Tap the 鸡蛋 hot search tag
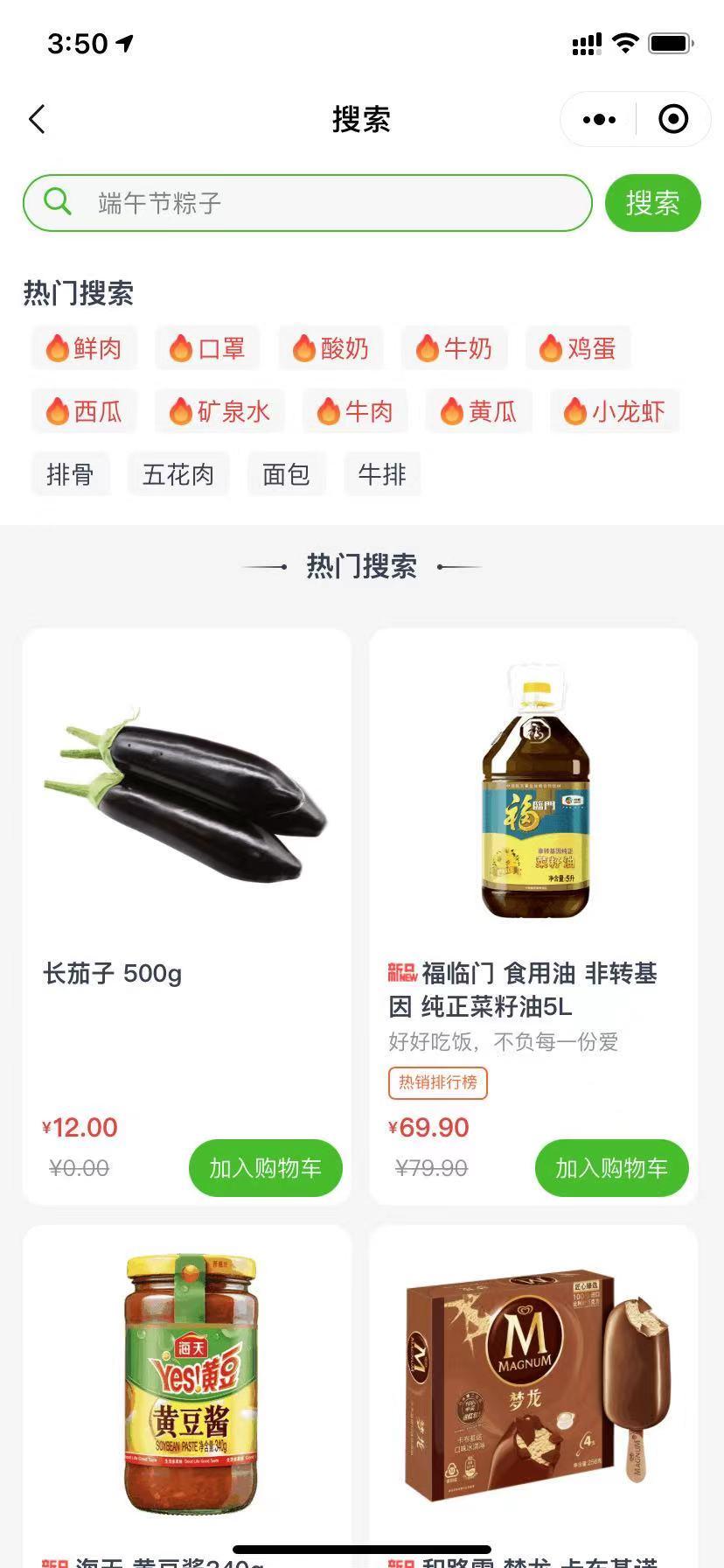The height and width of the screenshot is (1568, 724). click(577, 348)
